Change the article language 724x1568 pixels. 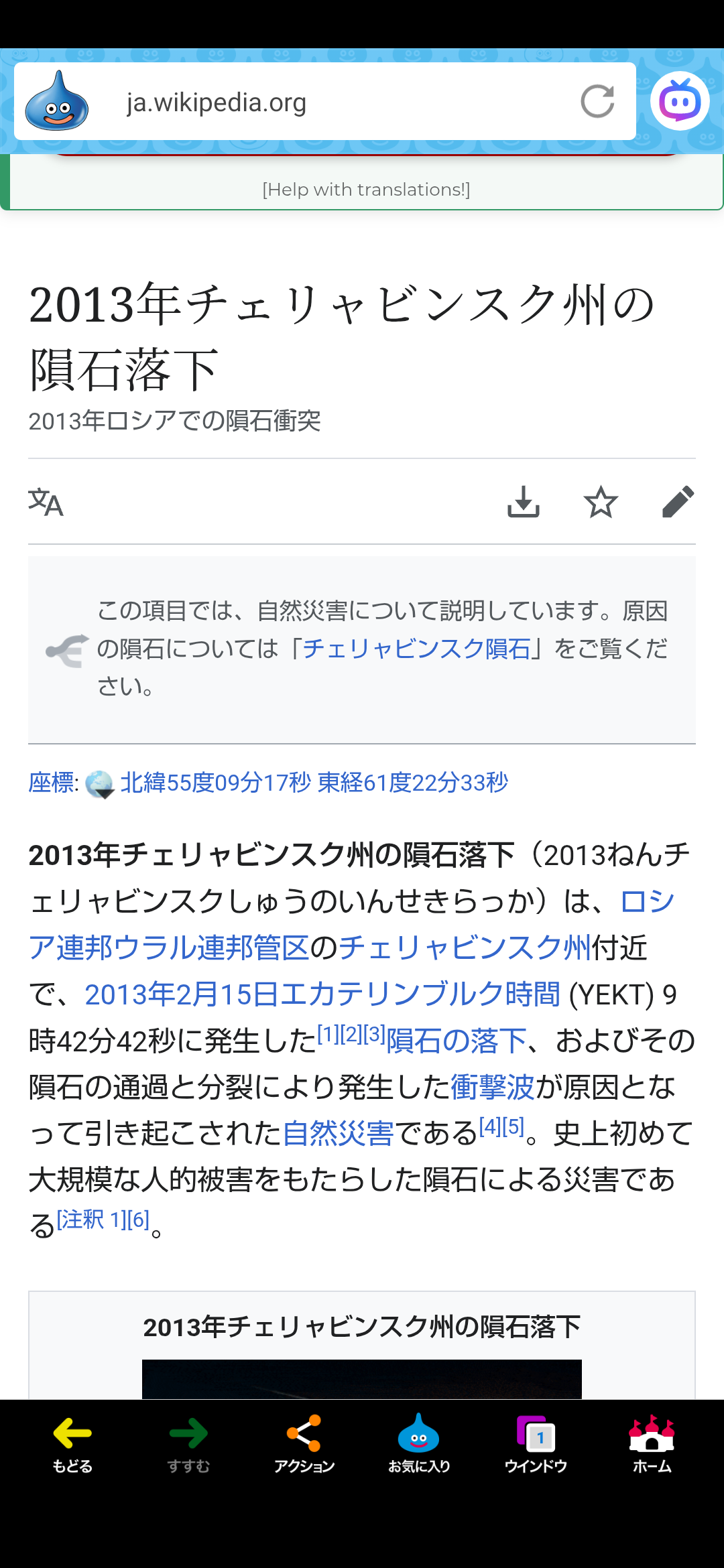[46, 502]
